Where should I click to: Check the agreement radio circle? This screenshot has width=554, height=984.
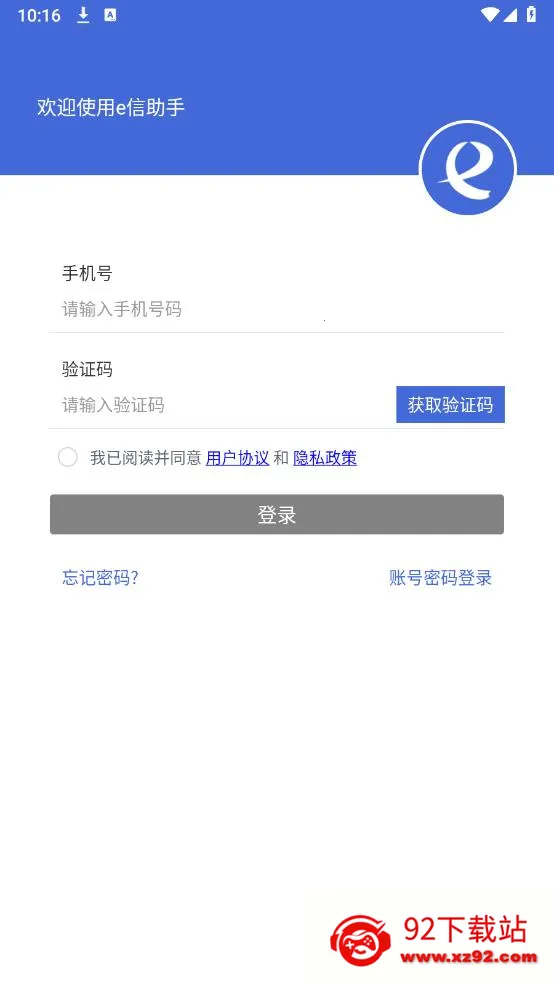click(x=68, y=457)
